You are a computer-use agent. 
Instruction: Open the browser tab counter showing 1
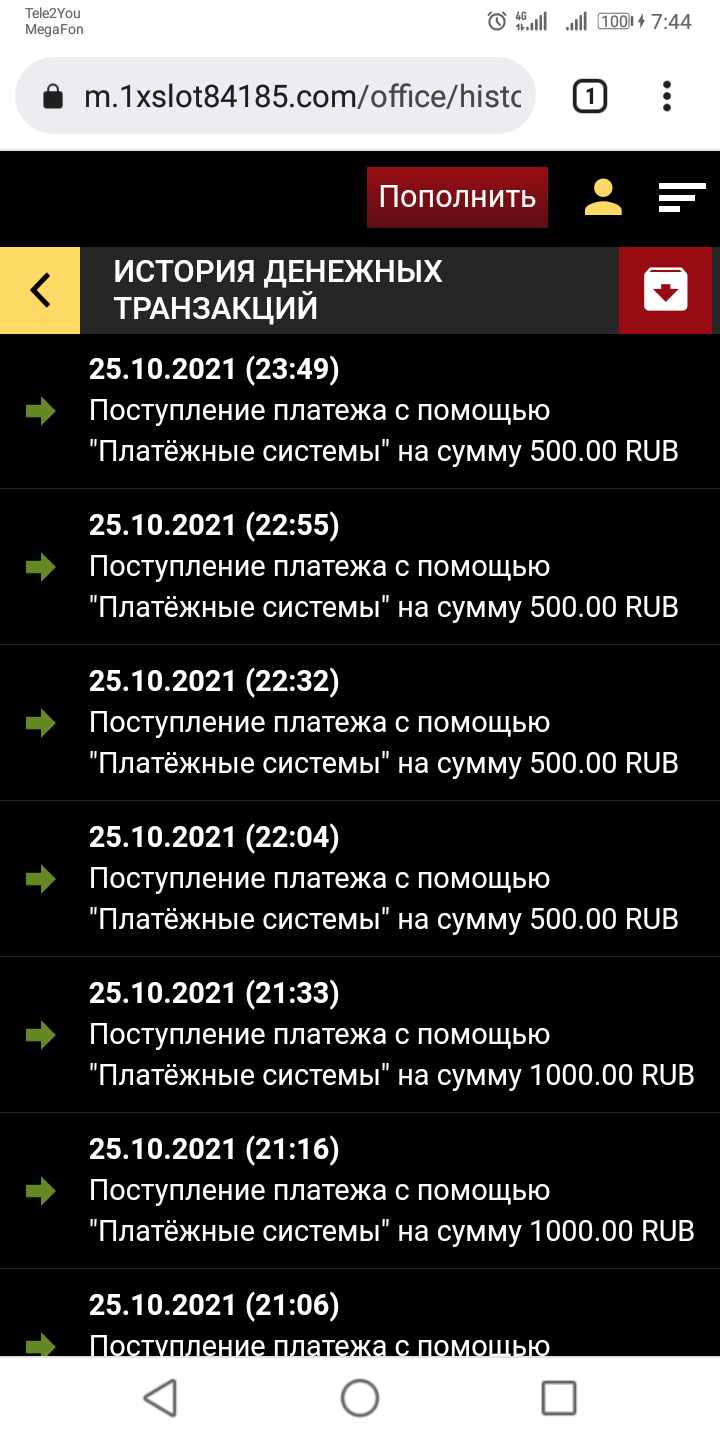point(589,96)
